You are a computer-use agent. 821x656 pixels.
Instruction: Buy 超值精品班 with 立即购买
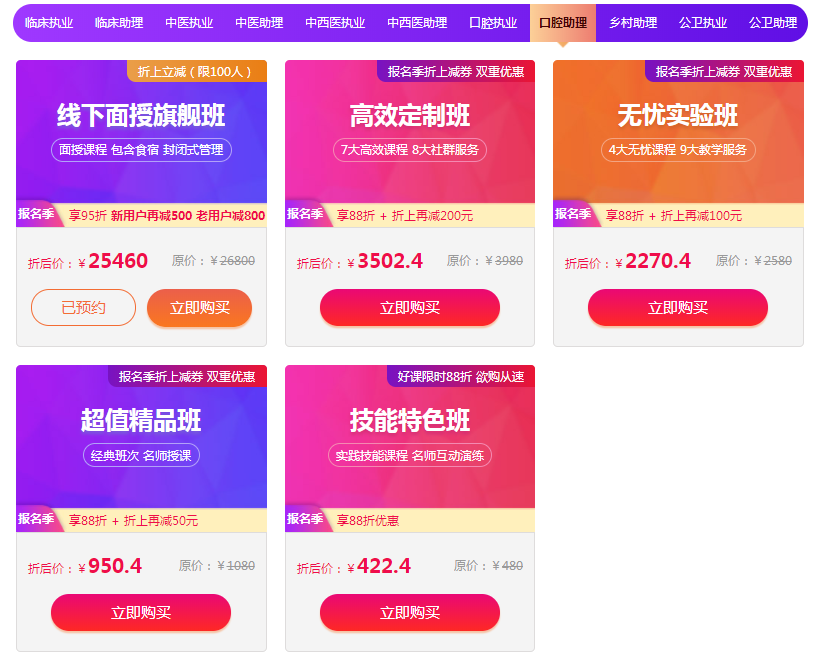point(141,613)
